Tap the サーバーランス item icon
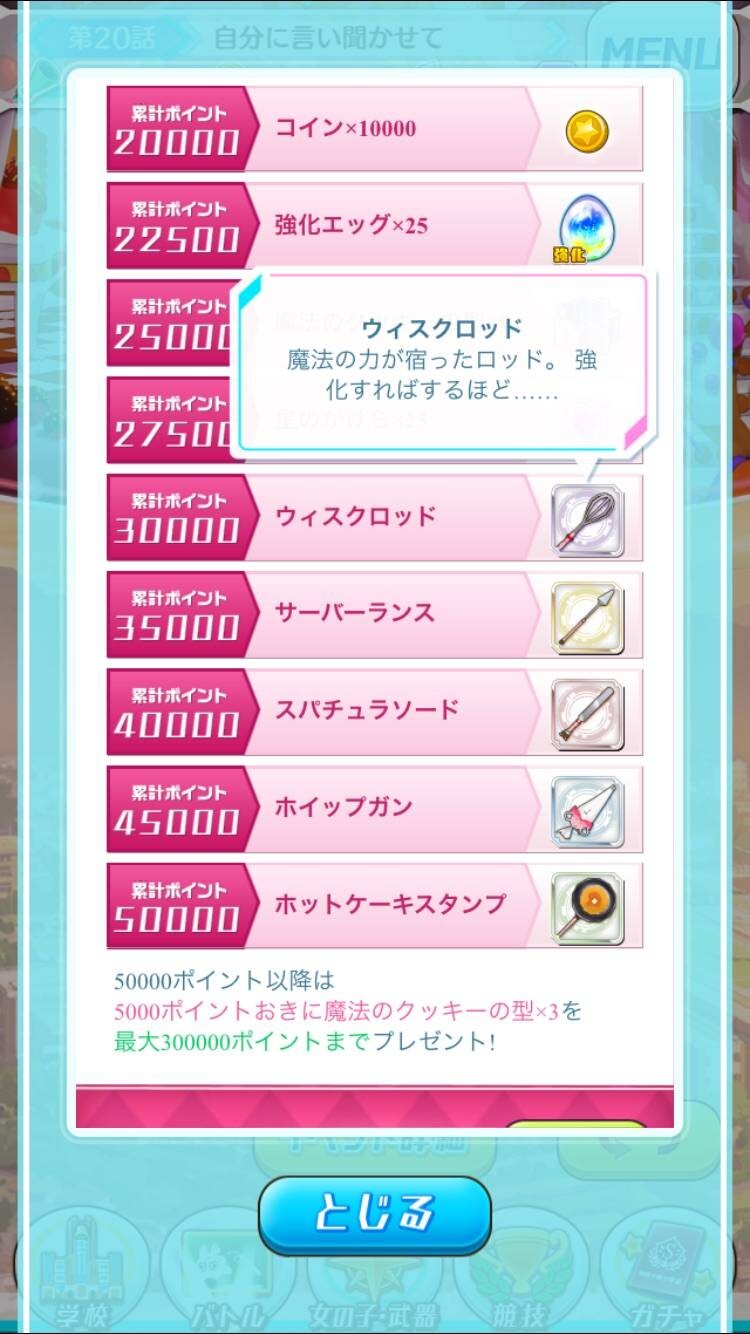Viewport: 750px width, 1334px height. [587, 616]
